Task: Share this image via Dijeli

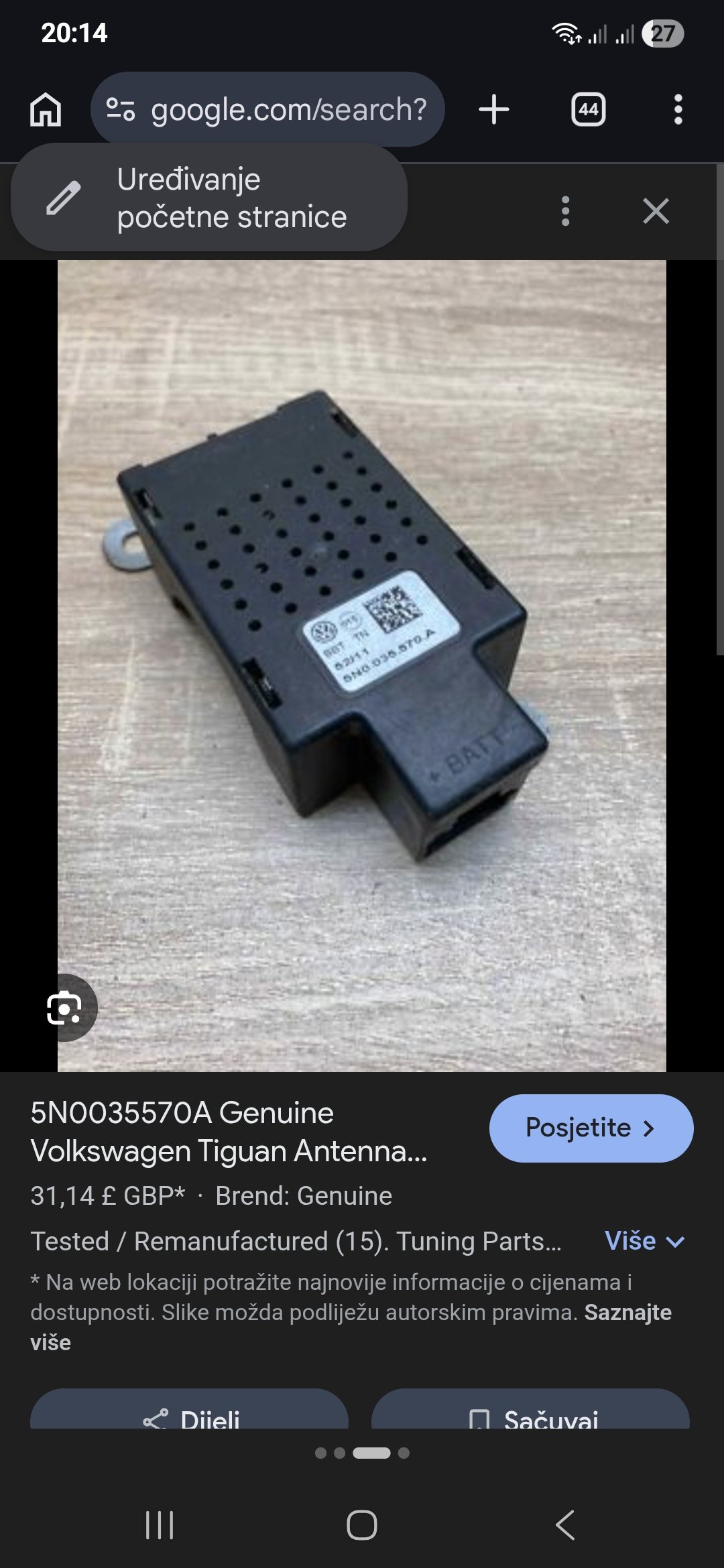Action: (x=190, y=1414)
